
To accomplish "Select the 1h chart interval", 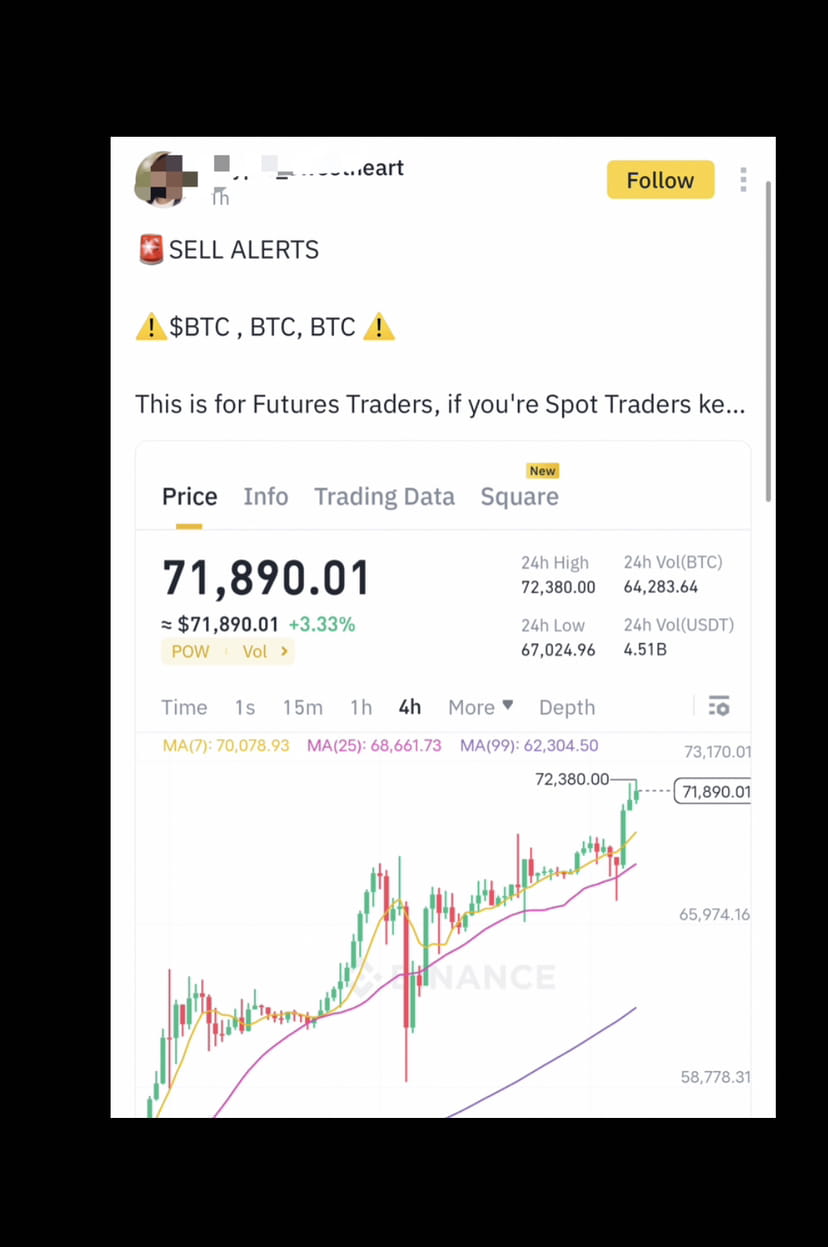I will (360, 707).
